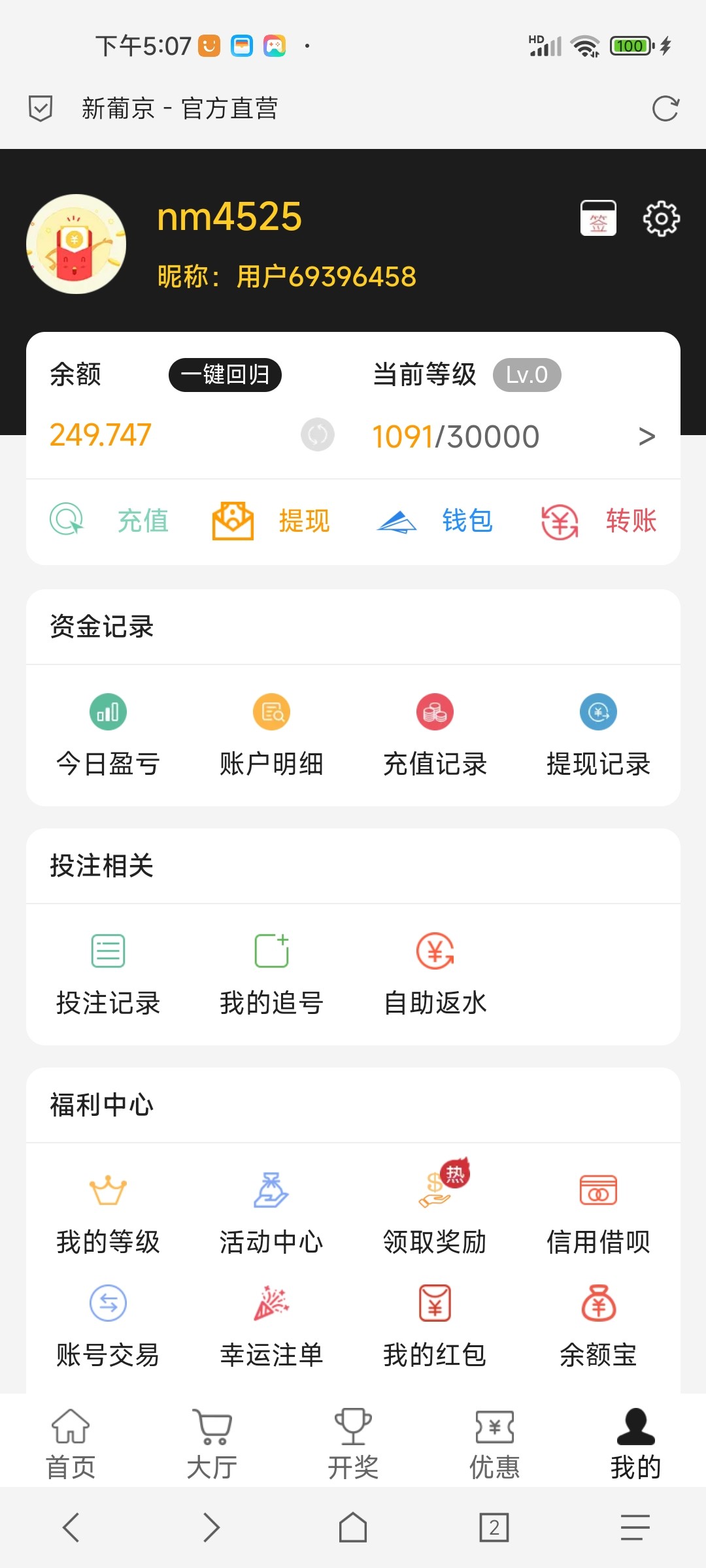Viewport: 706px width, 1568px height.
Task: Expand the current level details chevron
Action: tap(646, 436)
